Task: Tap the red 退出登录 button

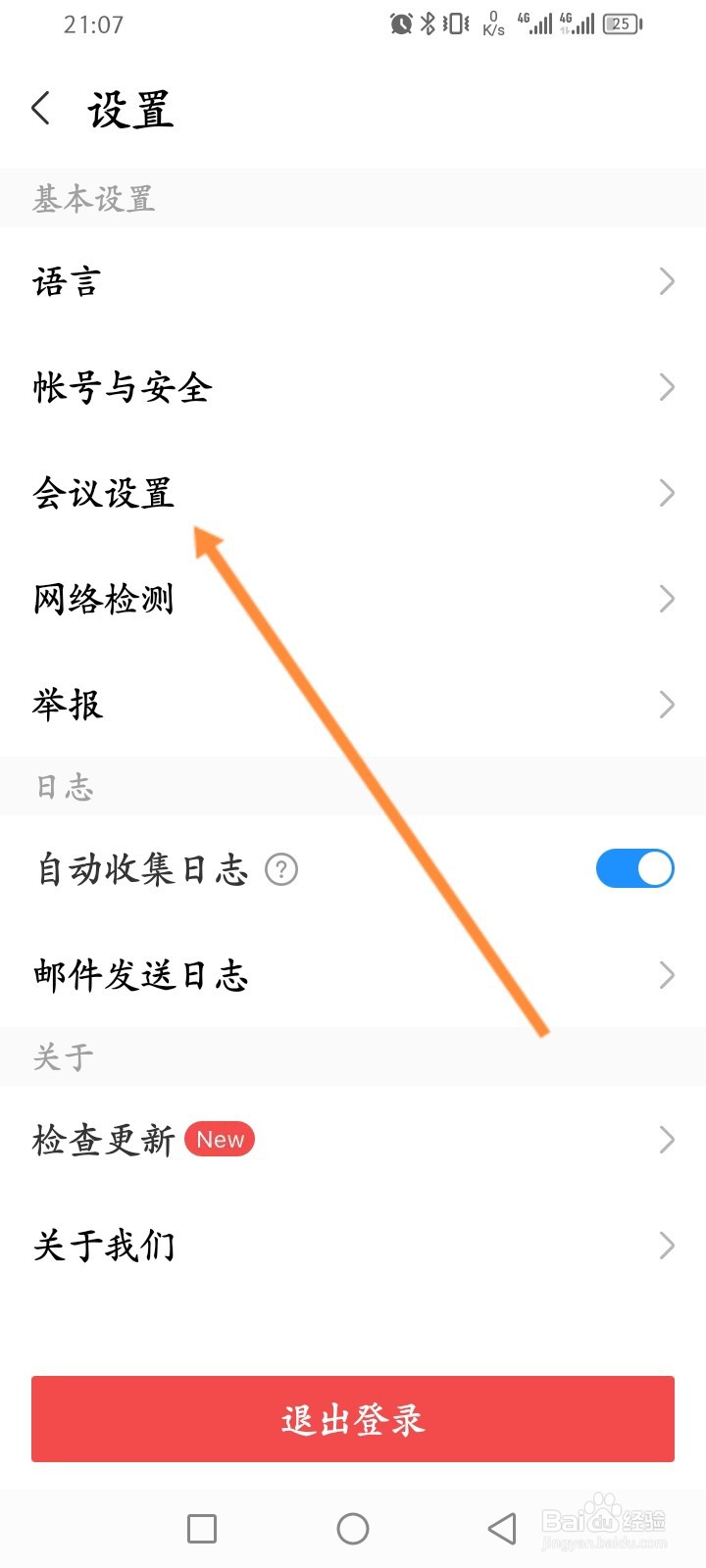Action: [353, 1418]
